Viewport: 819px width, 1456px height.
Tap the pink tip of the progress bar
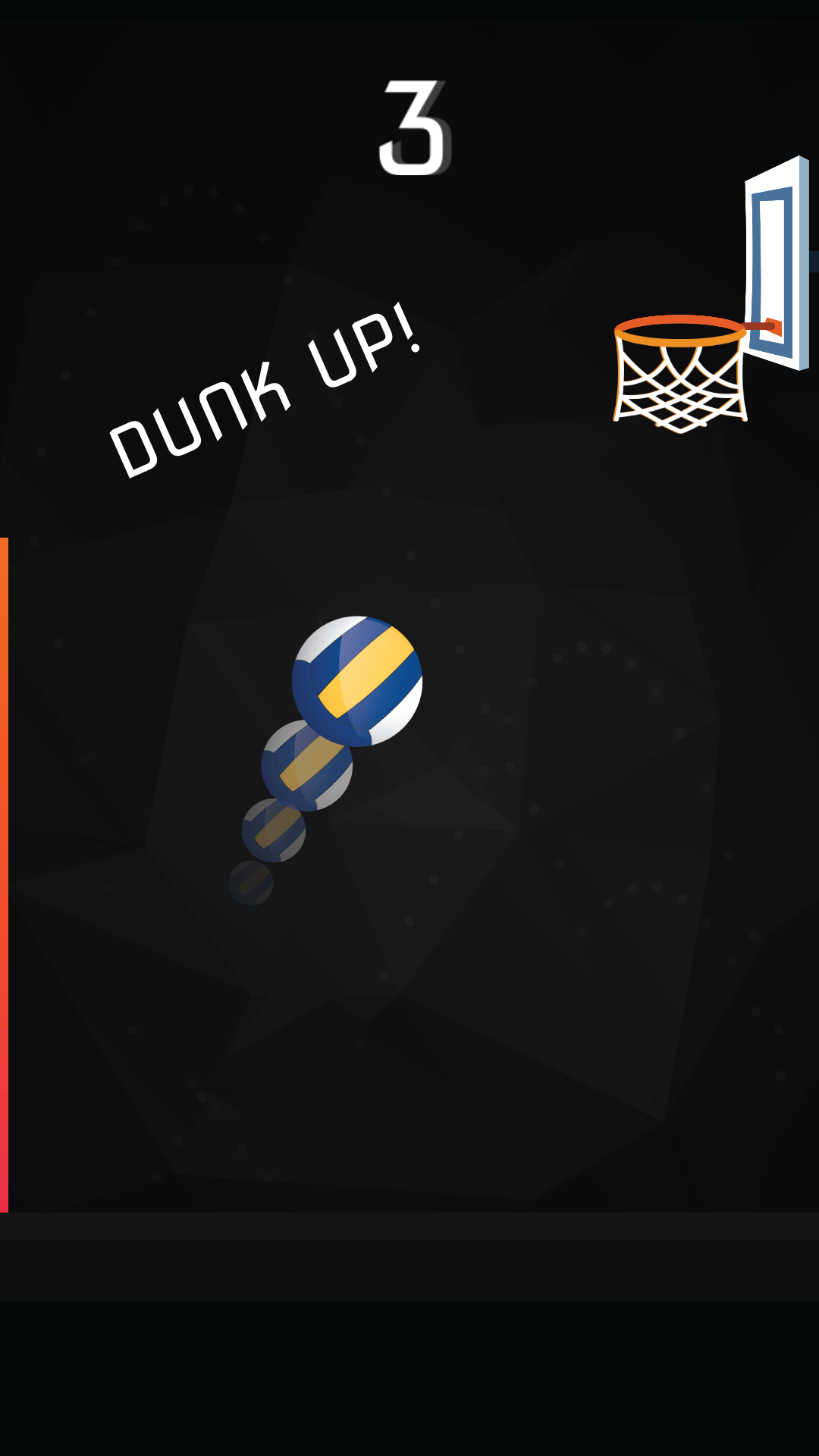5,1198
